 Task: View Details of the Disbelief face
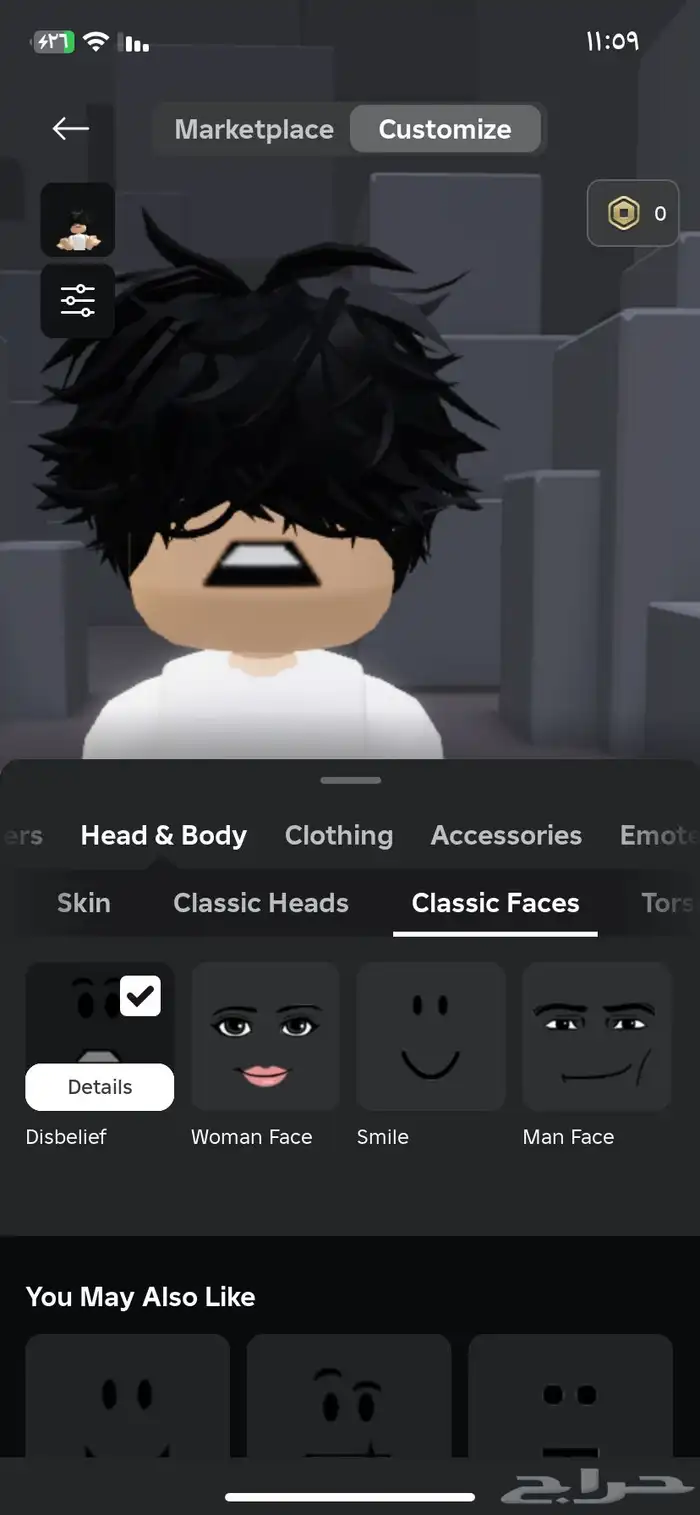pyautogui.click(x=99, y=1087)
